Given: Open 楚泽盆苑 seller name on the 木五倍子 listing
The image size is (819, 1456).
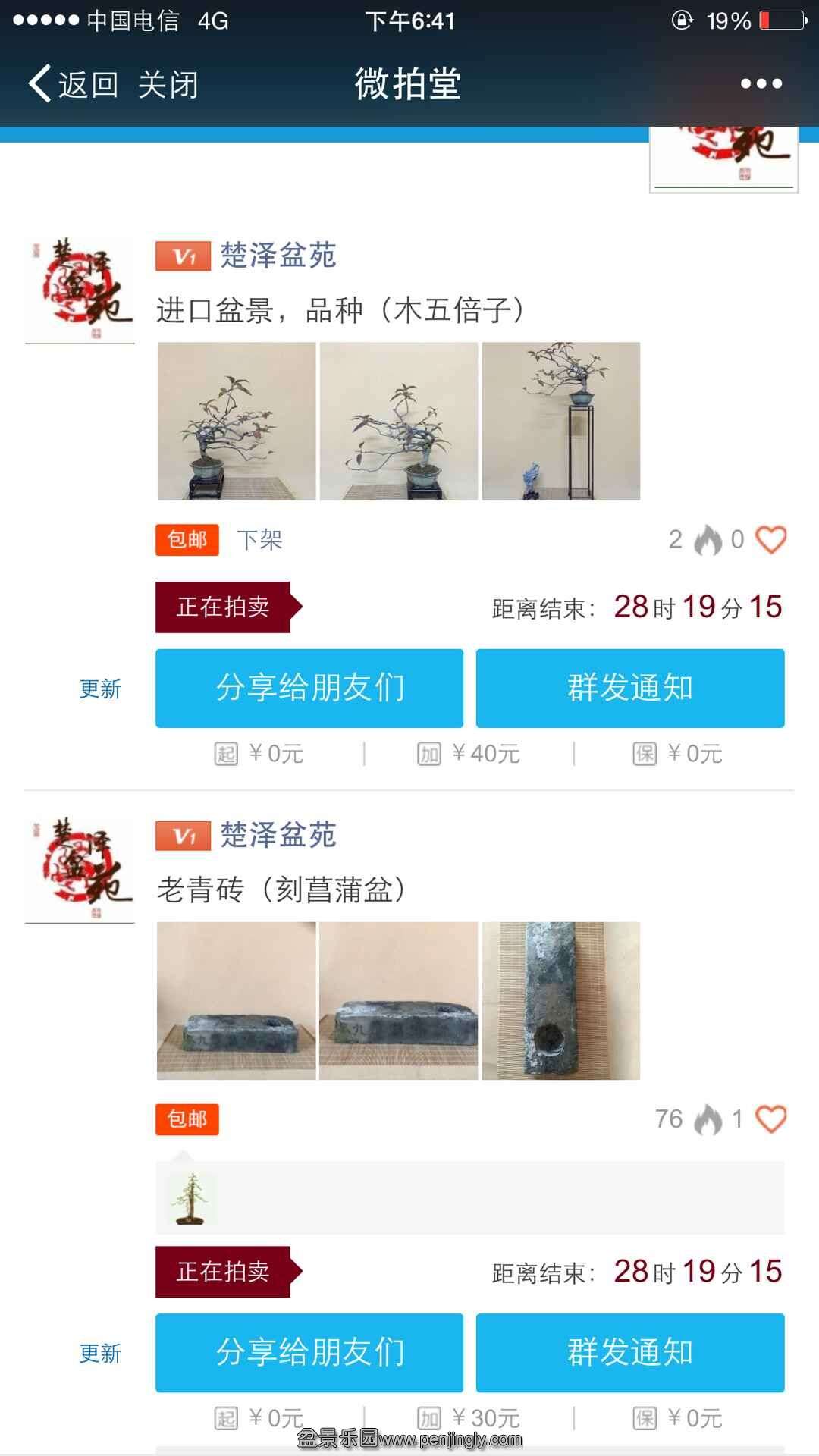Looking at the screenshot, I should pos(278,256).
